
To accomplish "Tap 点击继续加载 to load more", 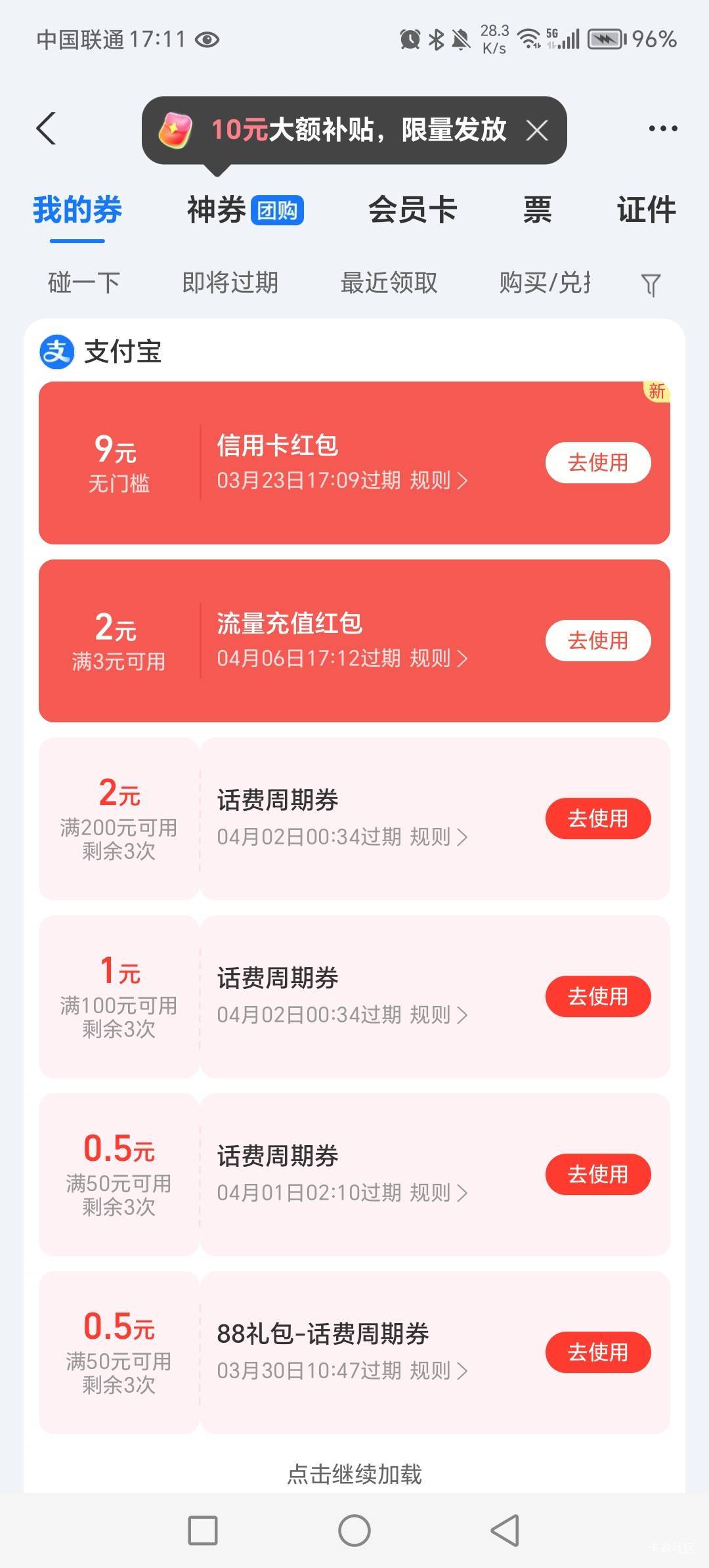I will (354, 1474).
